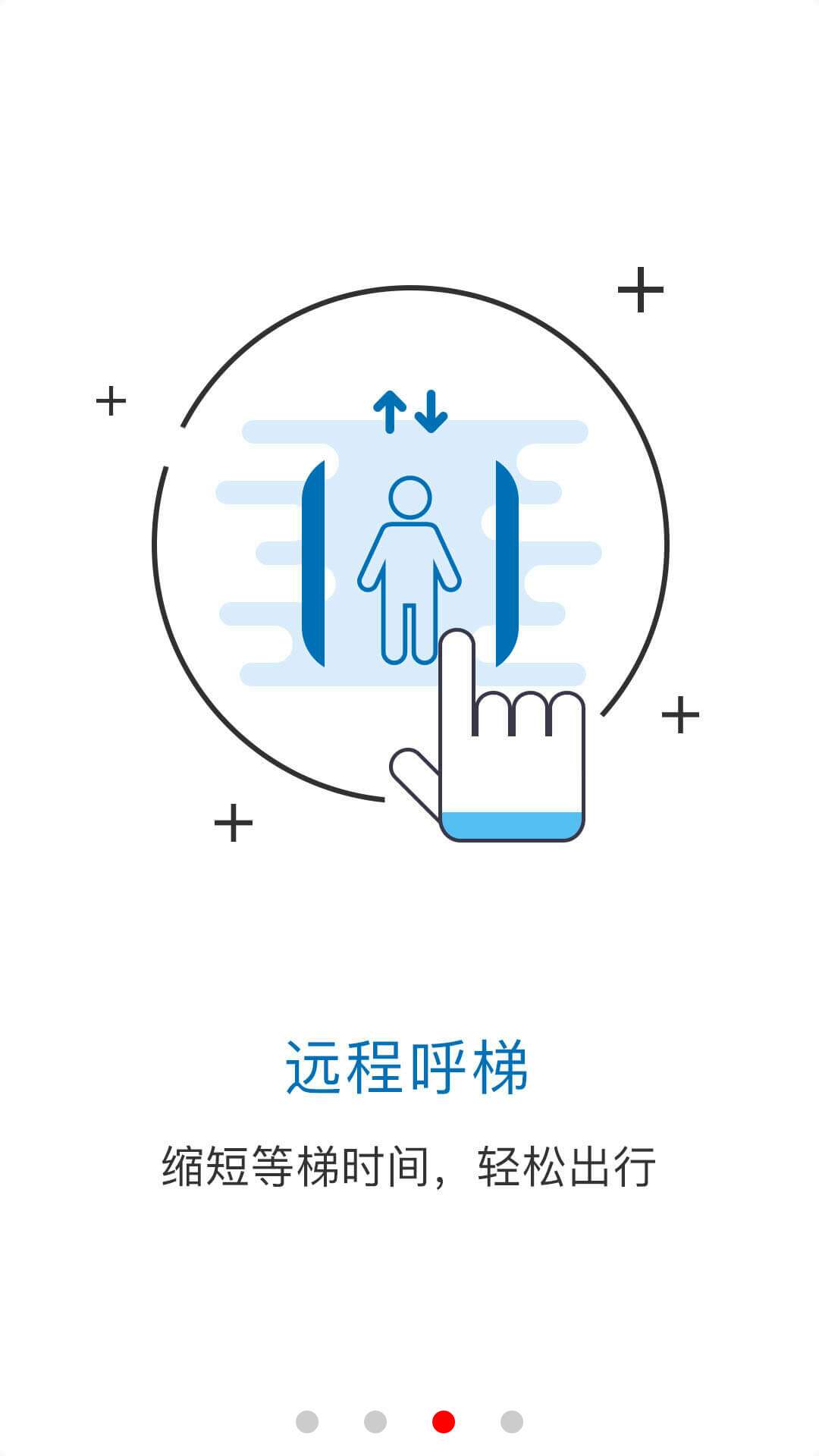Screen dimensions: 819x1456
Task: Go to the fourth page indicator dot
Action: click(x=512, y=1422)
